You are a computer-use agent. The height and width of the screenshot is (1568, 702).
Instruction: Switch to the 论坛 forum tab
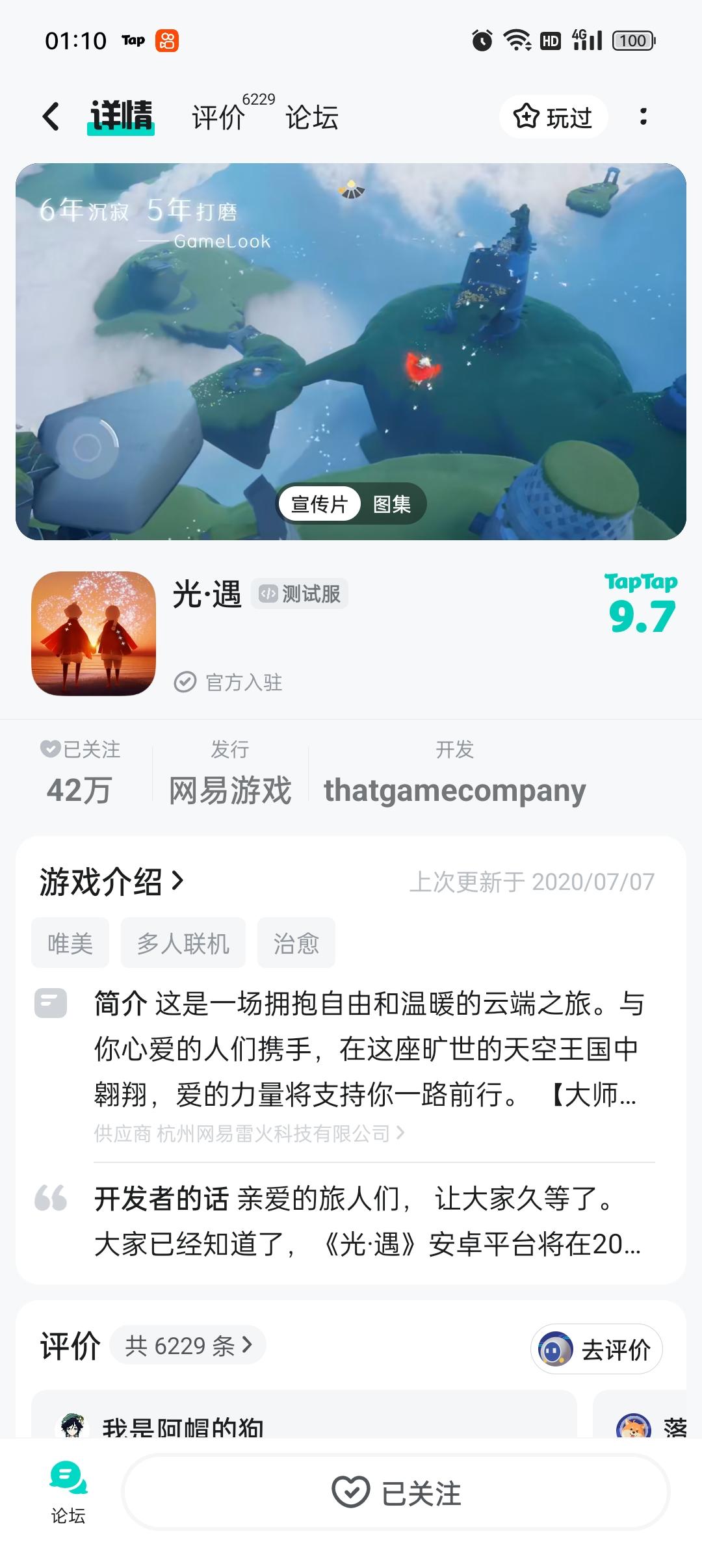[313, 118]
